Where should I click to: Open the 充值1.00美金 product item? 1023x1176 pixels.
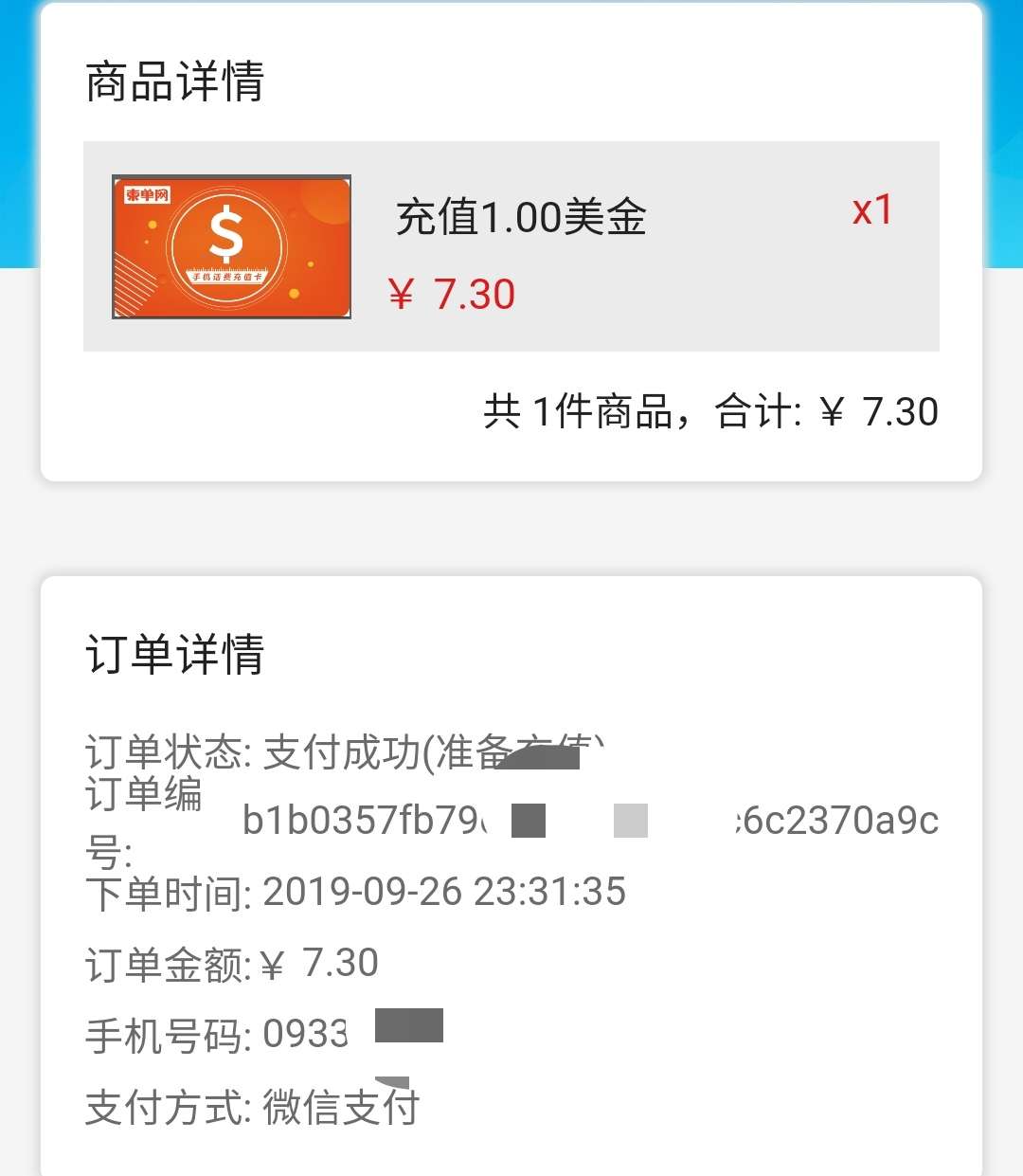(x=520, y=218)
